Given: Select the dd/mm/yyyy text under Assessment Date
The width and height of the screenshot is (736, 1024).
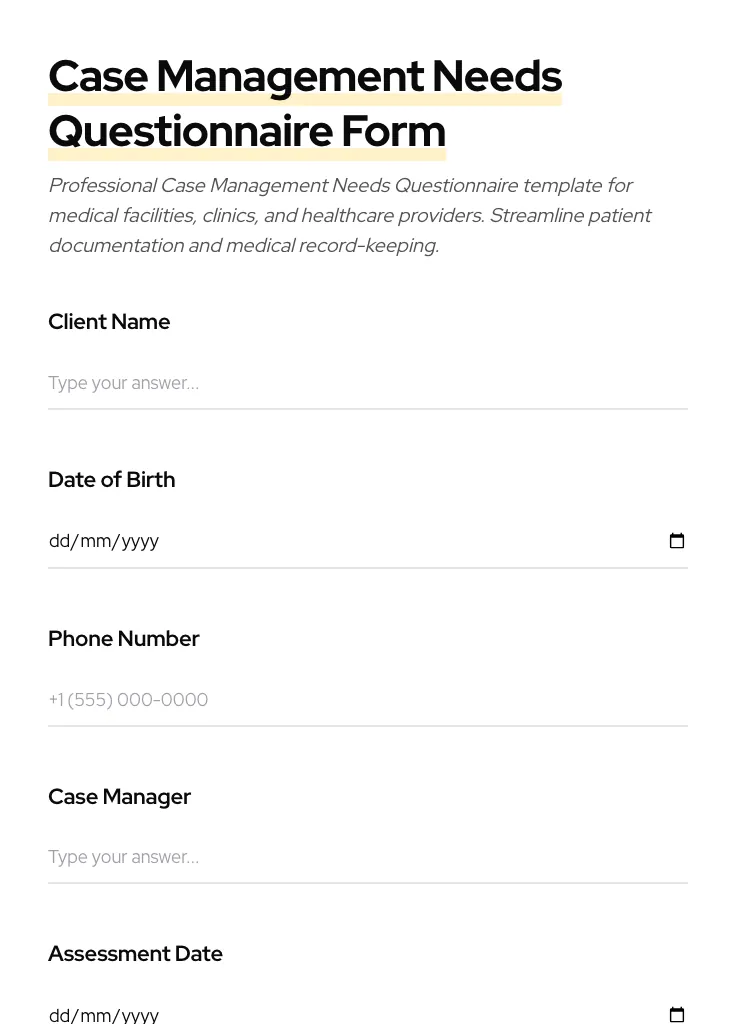Looking at the screenshot, I should [104, 1014].
